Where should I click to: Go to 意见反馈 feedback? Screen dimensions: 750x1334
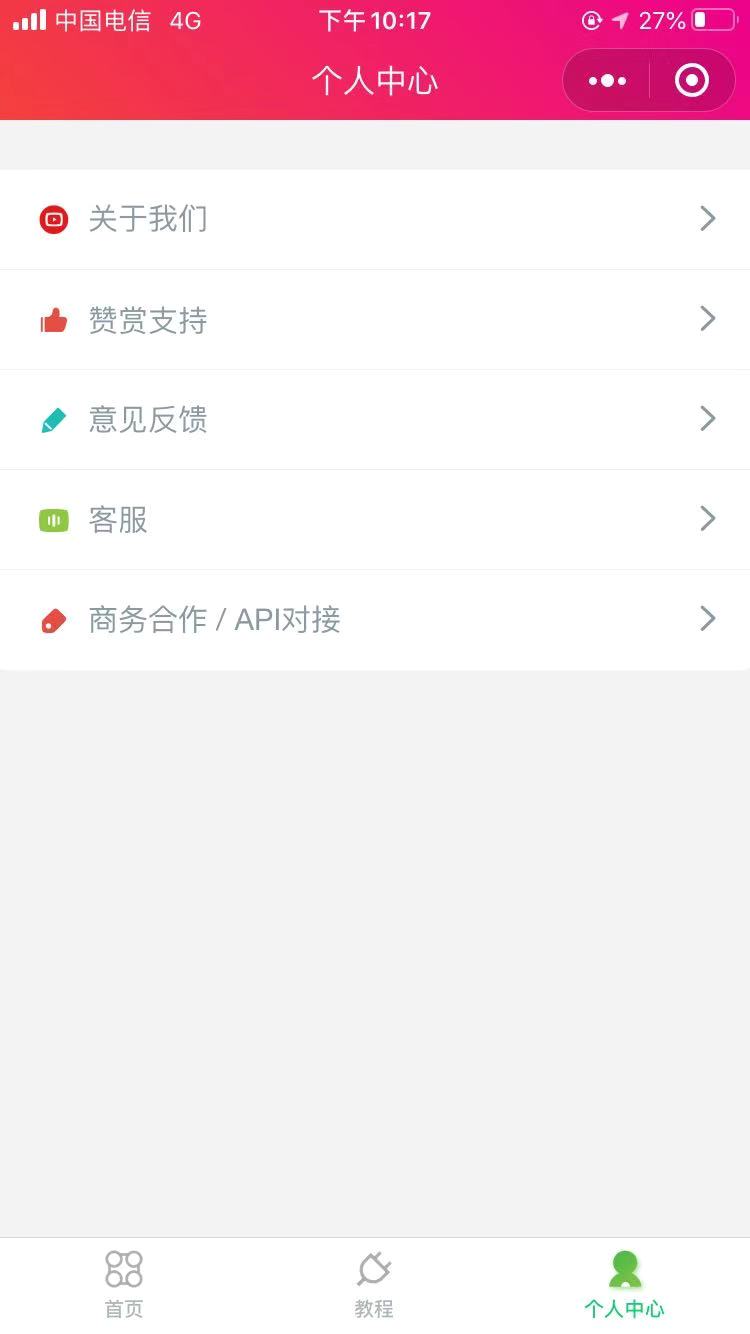(375, 420)
